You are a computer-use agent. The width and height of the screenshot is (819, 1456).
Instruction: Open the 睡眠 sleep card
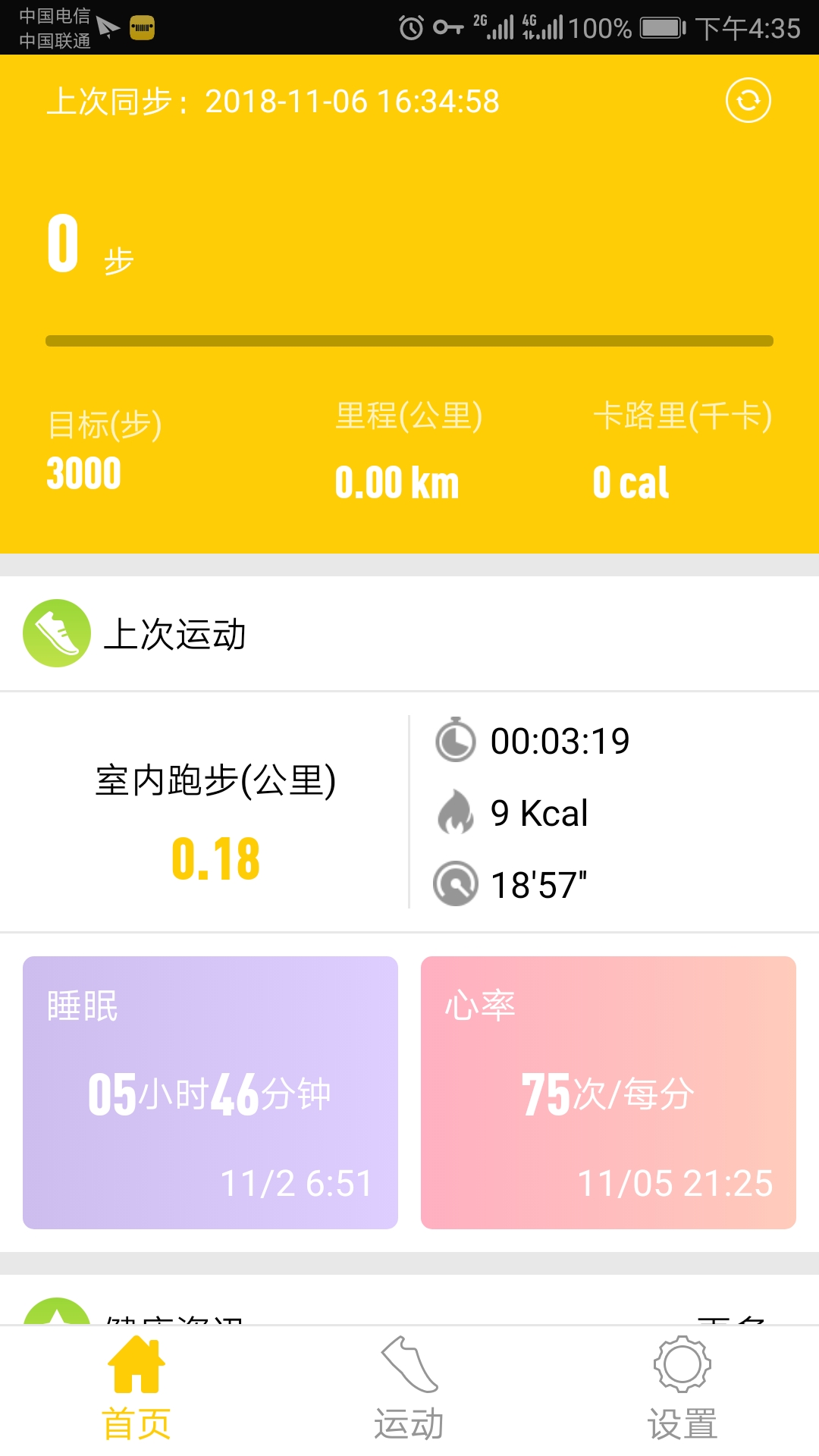[x=210, y=1092]
